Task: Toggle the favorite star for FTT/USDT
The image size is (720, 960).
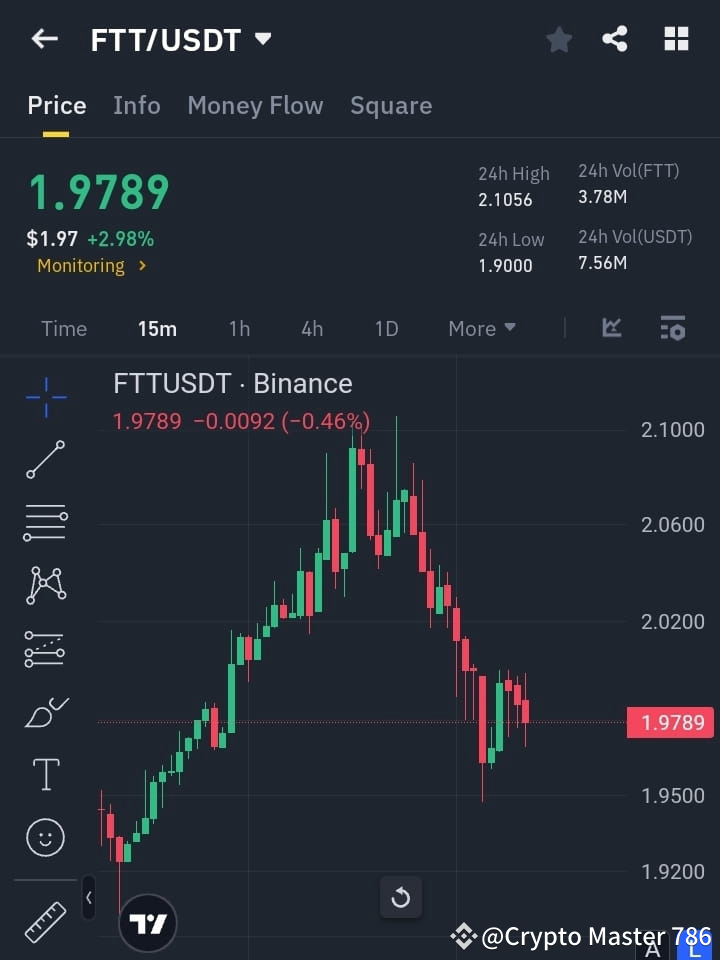Action: pyautogui.click(x=558, y=39)
